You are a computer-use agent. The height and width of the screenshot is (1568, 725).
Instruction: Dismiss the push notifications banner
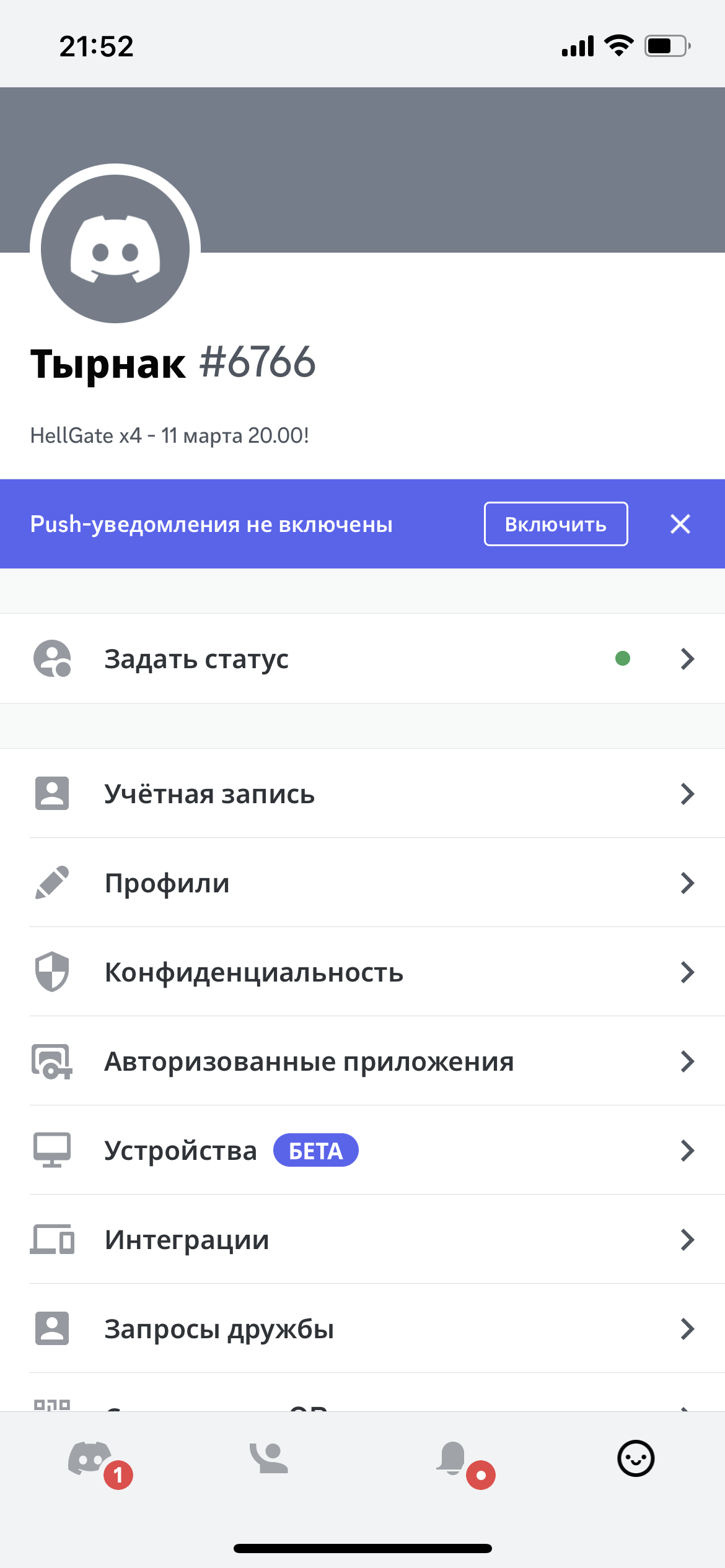point(680,524)
